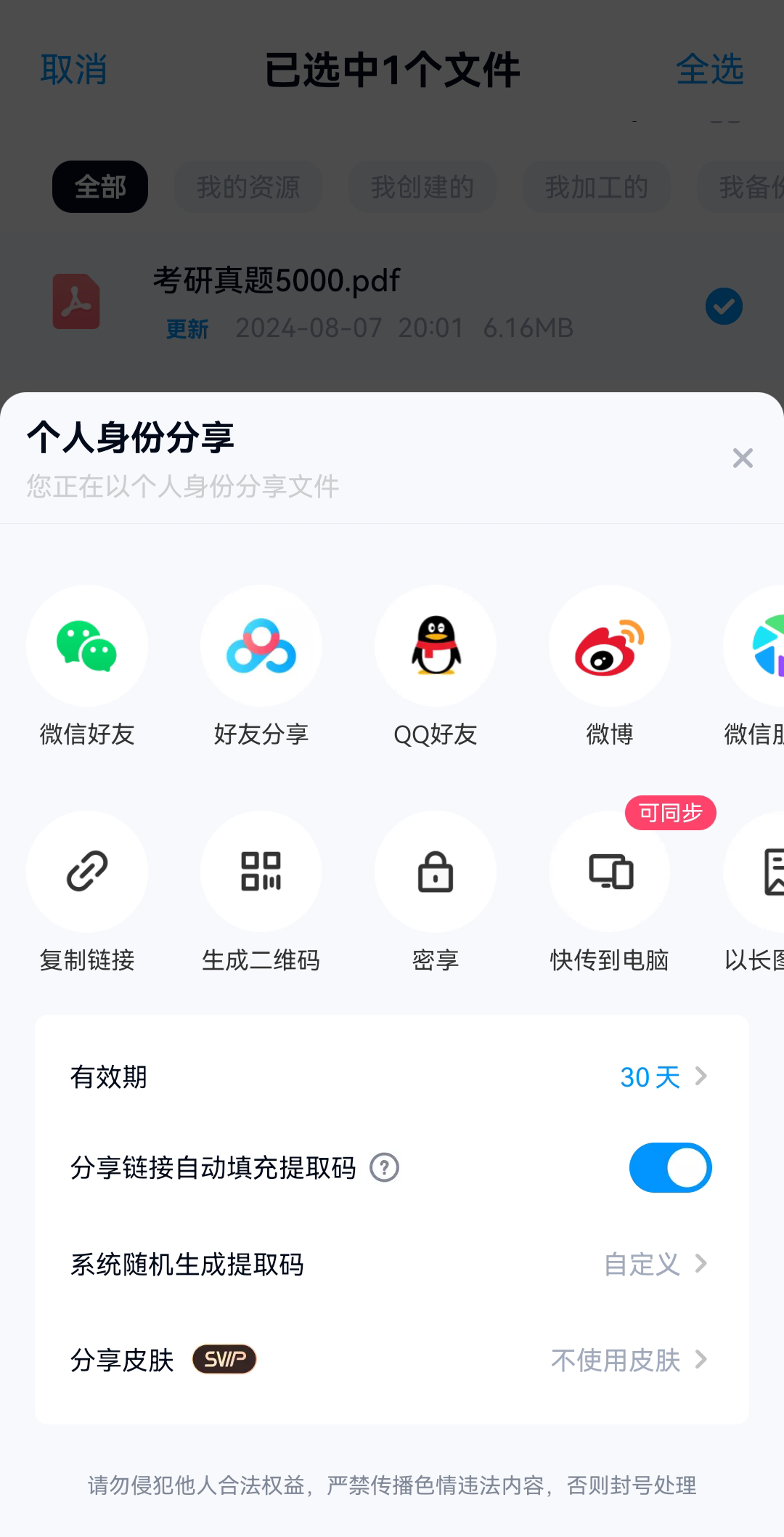Open the 生成二维码 option
This screenshot has width=784, height=1537.
click(x=261, y=872)
